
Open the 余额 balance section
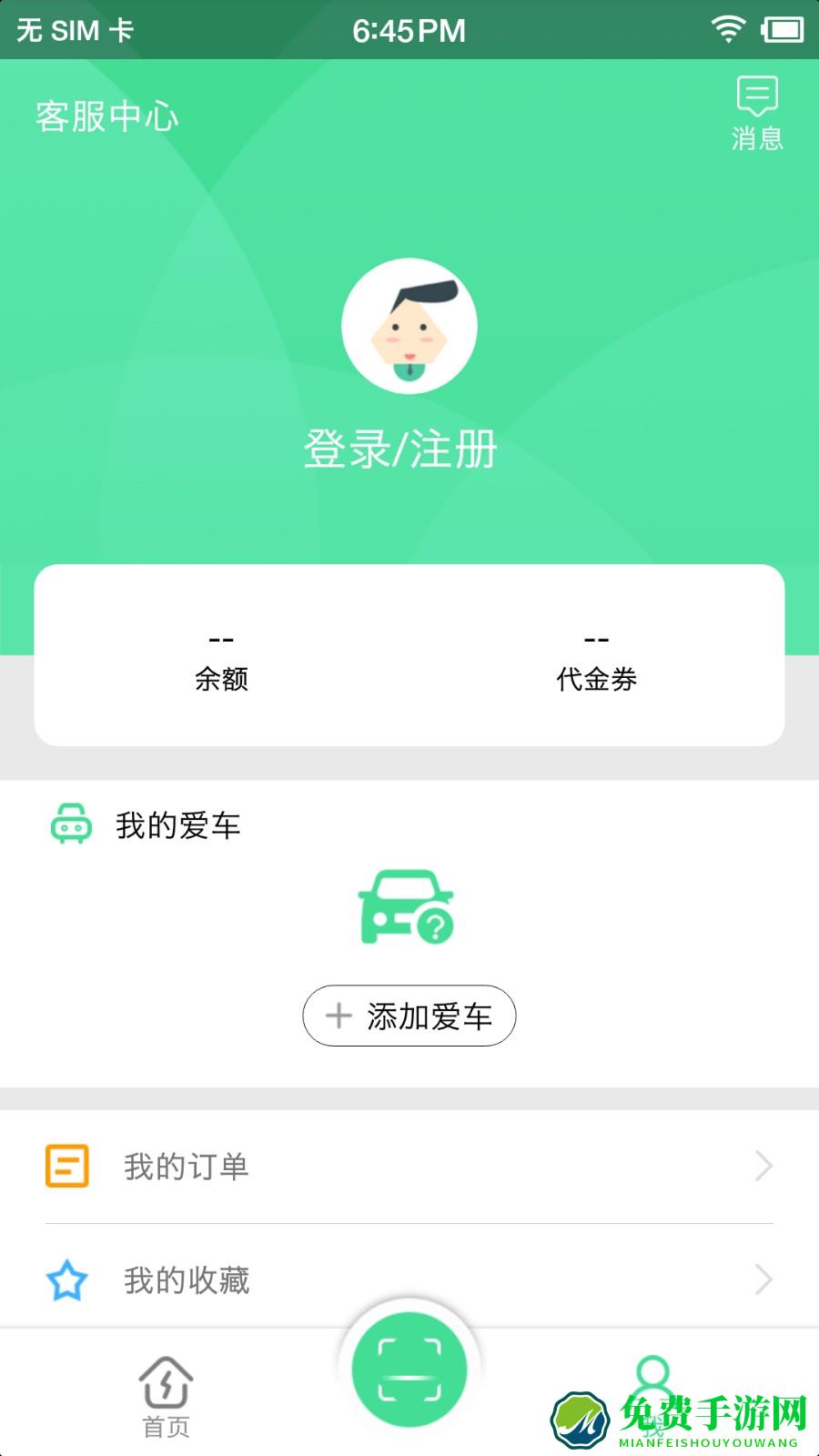point(221,657)
